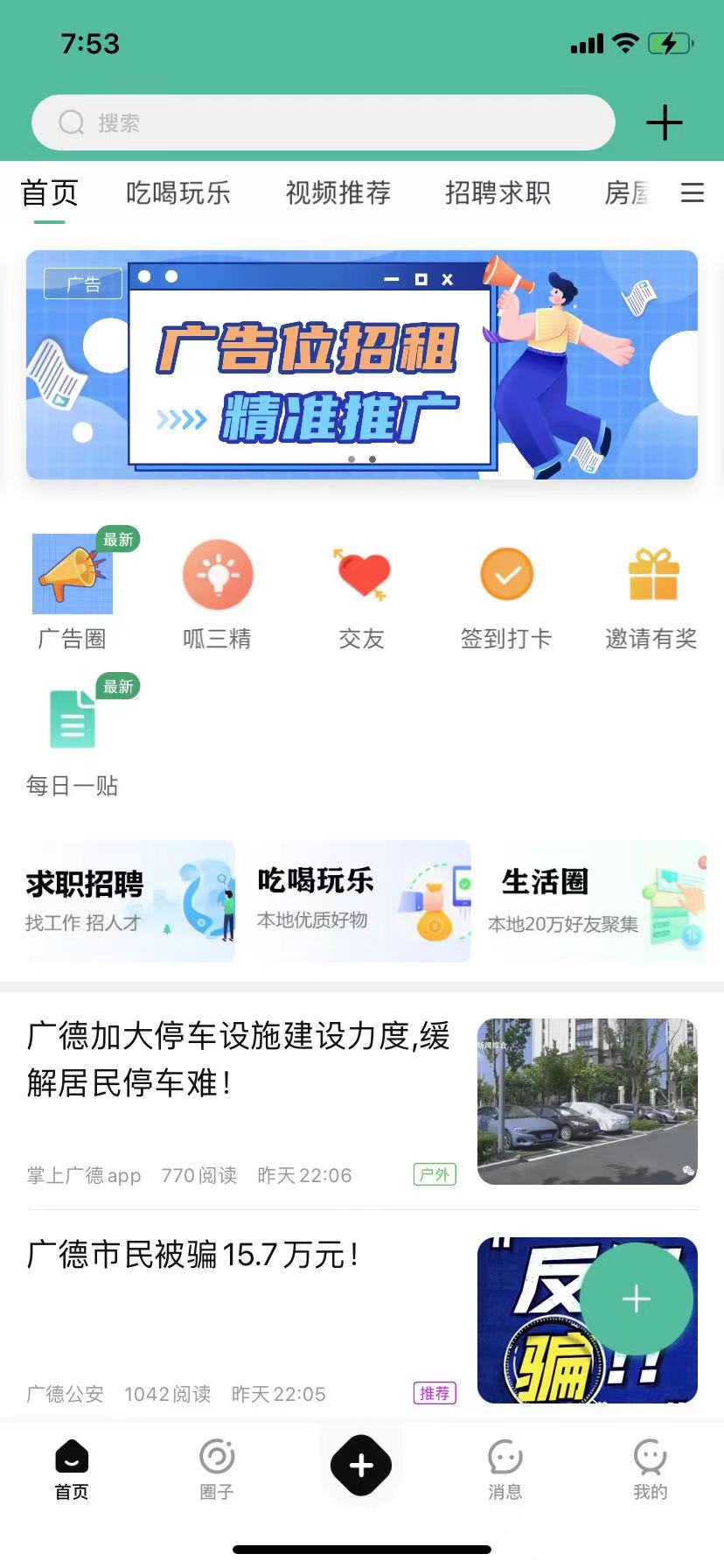
Task: Tap the second carousel indicator dot
Action: click(x=372, y=458)
